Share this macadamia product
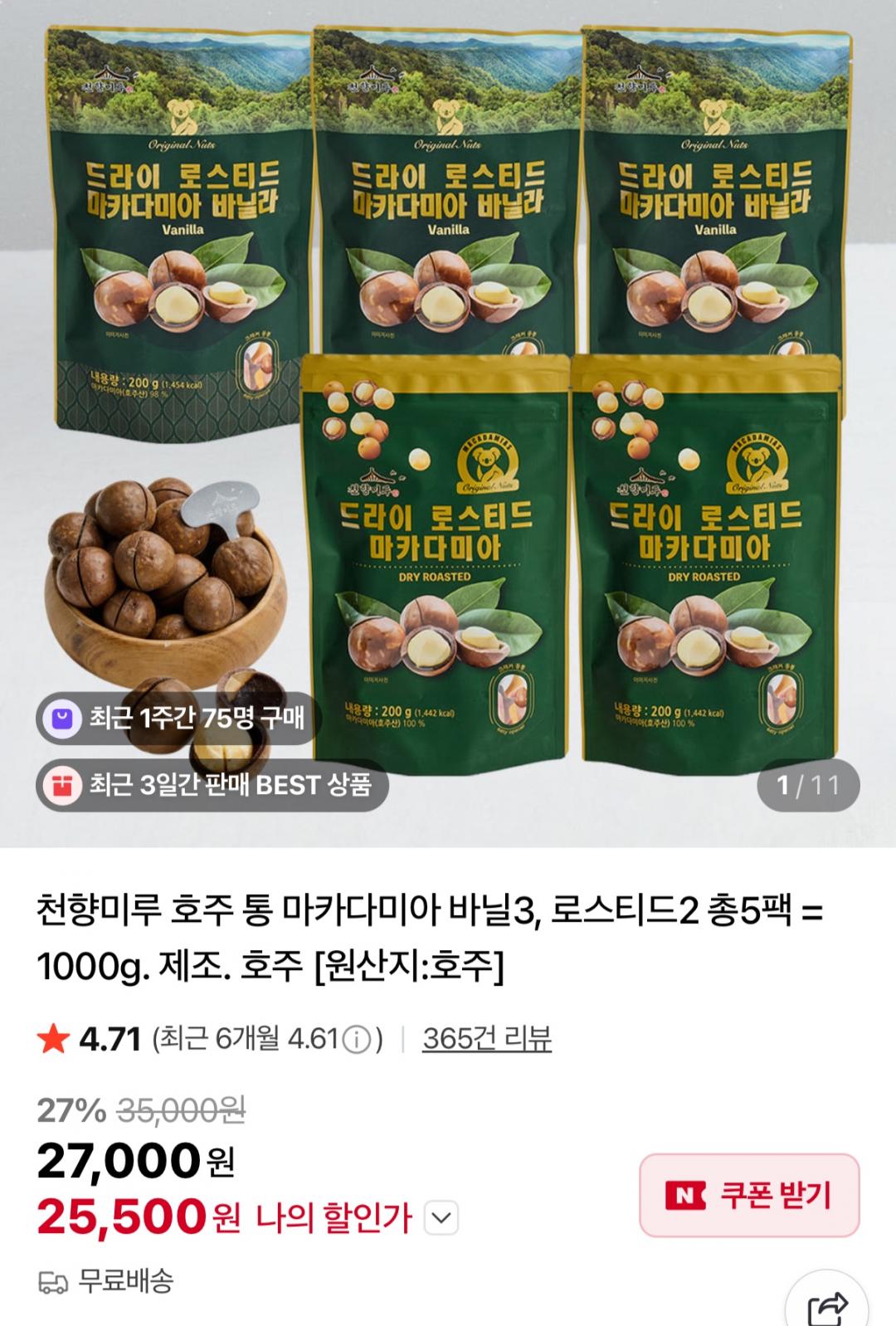896x1326 pixels. (x=826, y=1306)
